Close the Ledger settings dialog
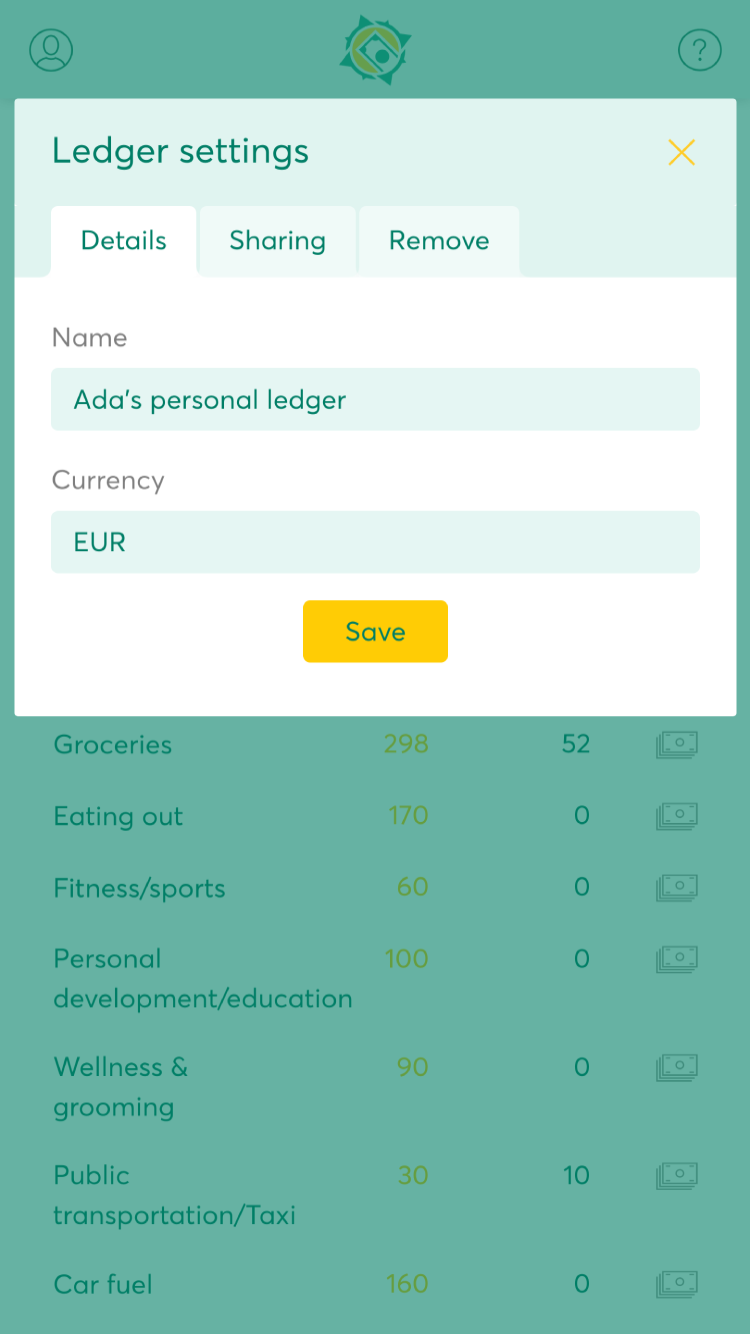750x1334 pixels. 681,152
